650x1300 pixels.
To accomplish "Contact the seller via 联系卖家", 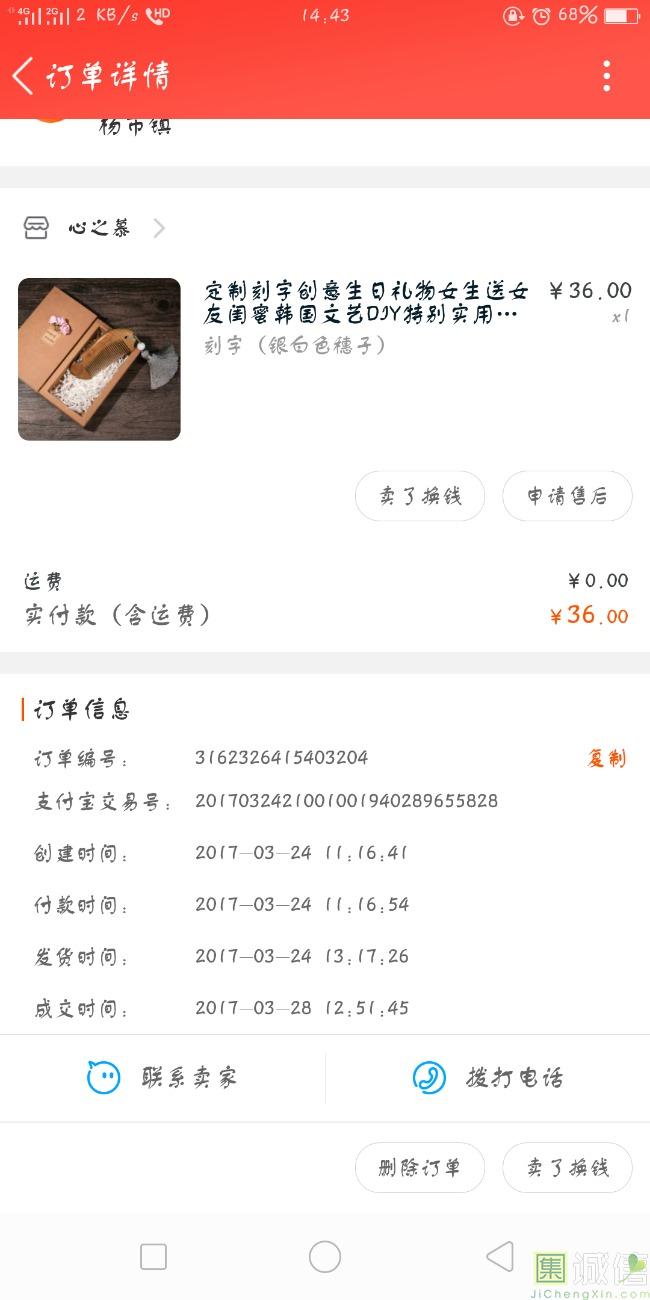I will (163, 1078).
